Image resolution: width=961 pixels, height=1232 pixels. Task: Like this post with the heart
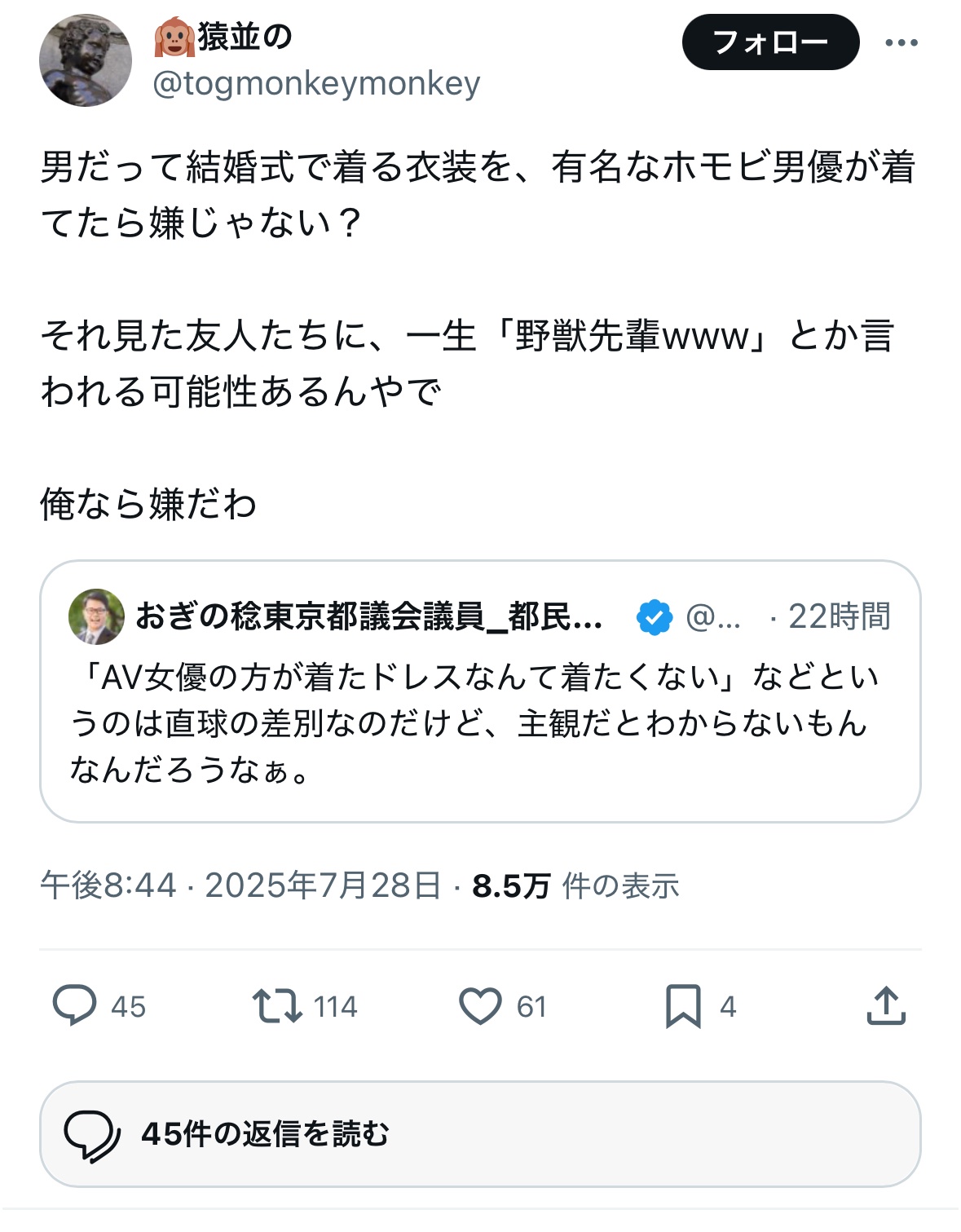(x=480, y=1005)
